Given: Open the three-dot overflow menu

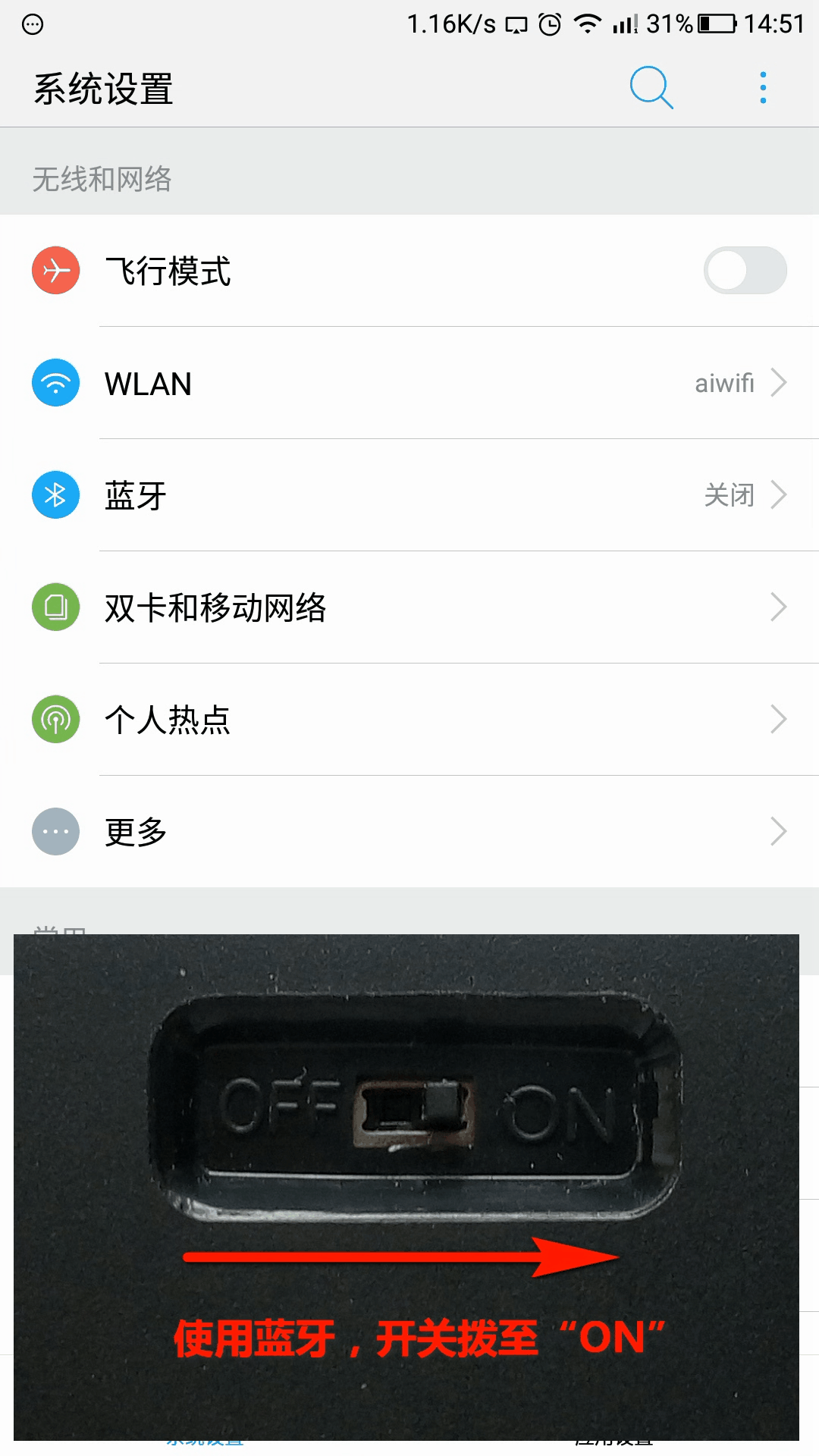Looking at the screenshot, I should coord(761,87).
